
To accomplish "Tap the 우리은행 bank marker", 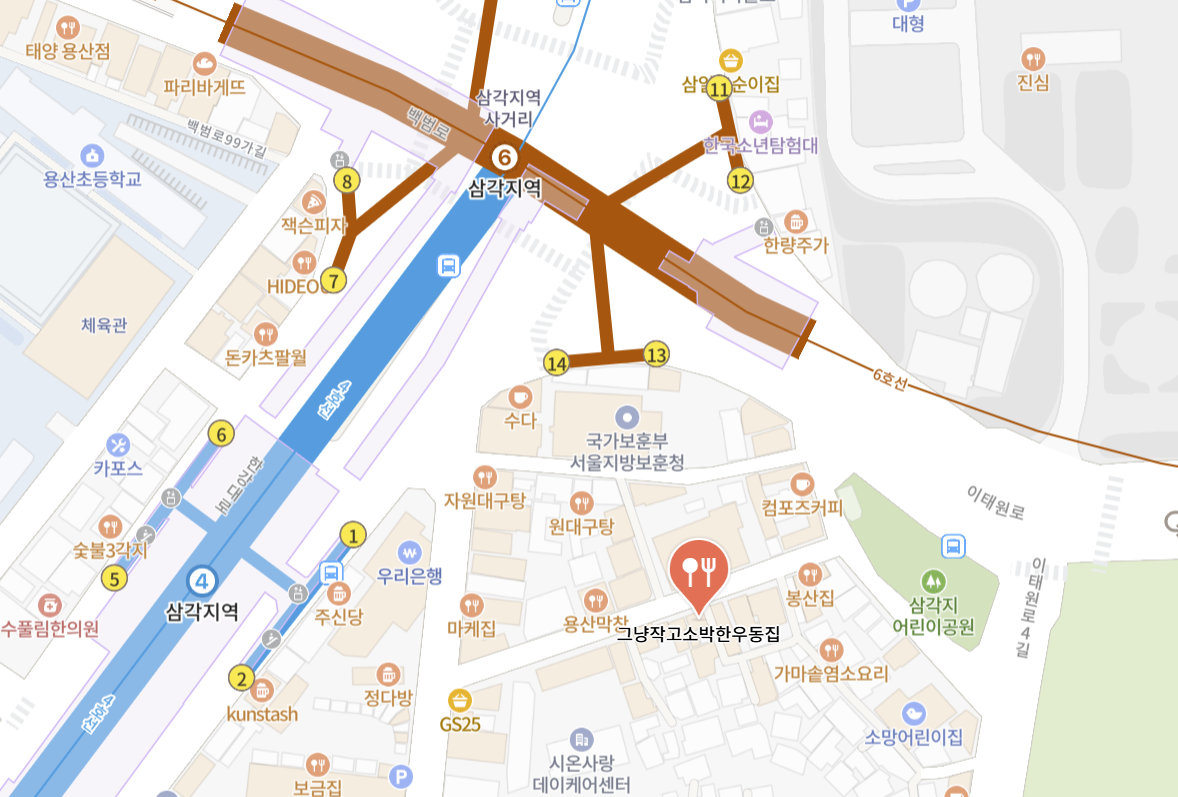I will (408, 551).
